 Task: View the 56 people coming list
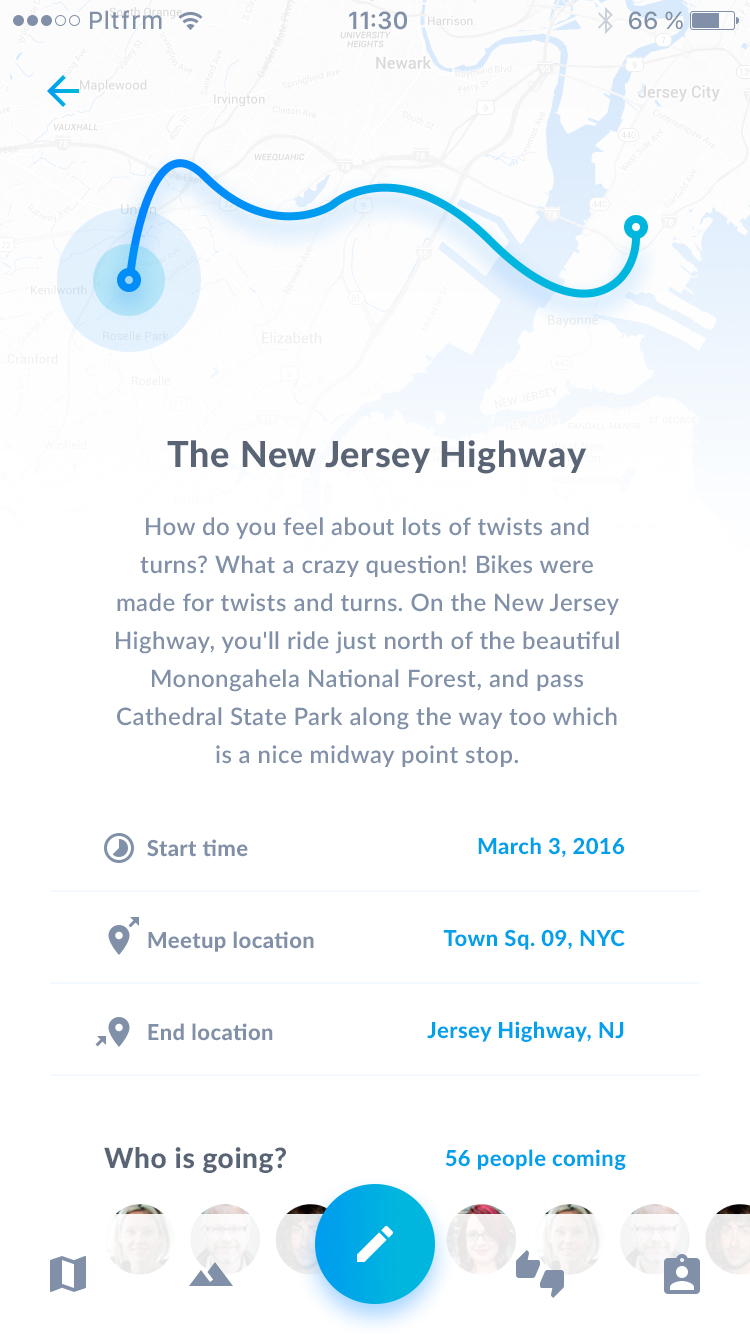pyautogui.click(x=535, y=1158)
